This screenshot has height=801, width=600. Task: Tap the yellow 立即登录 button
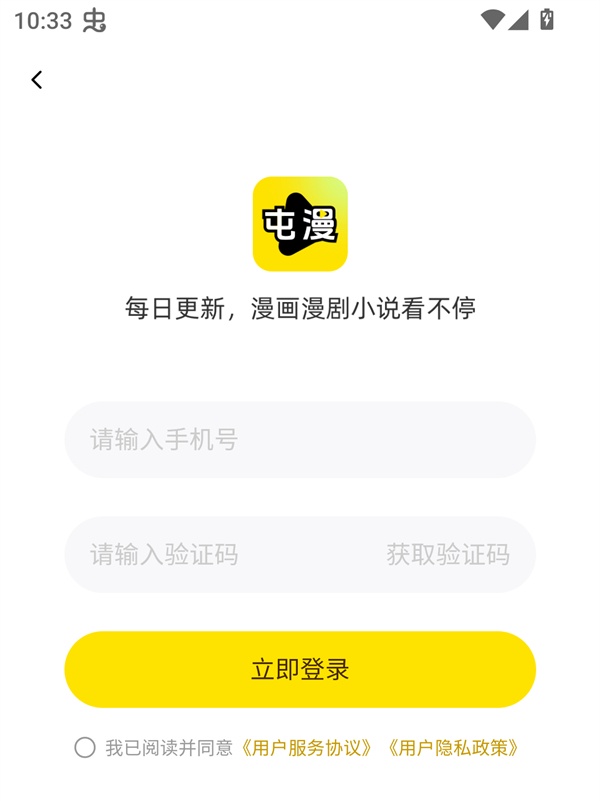tap(300, 669)
